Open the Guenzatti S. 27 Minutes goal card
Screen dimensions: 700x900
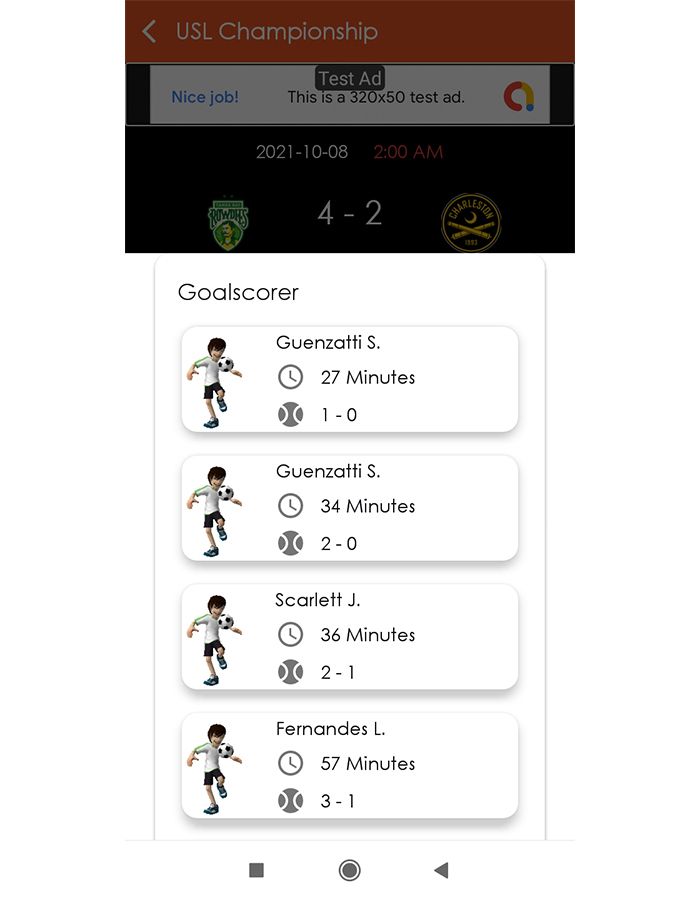point(350,379)
